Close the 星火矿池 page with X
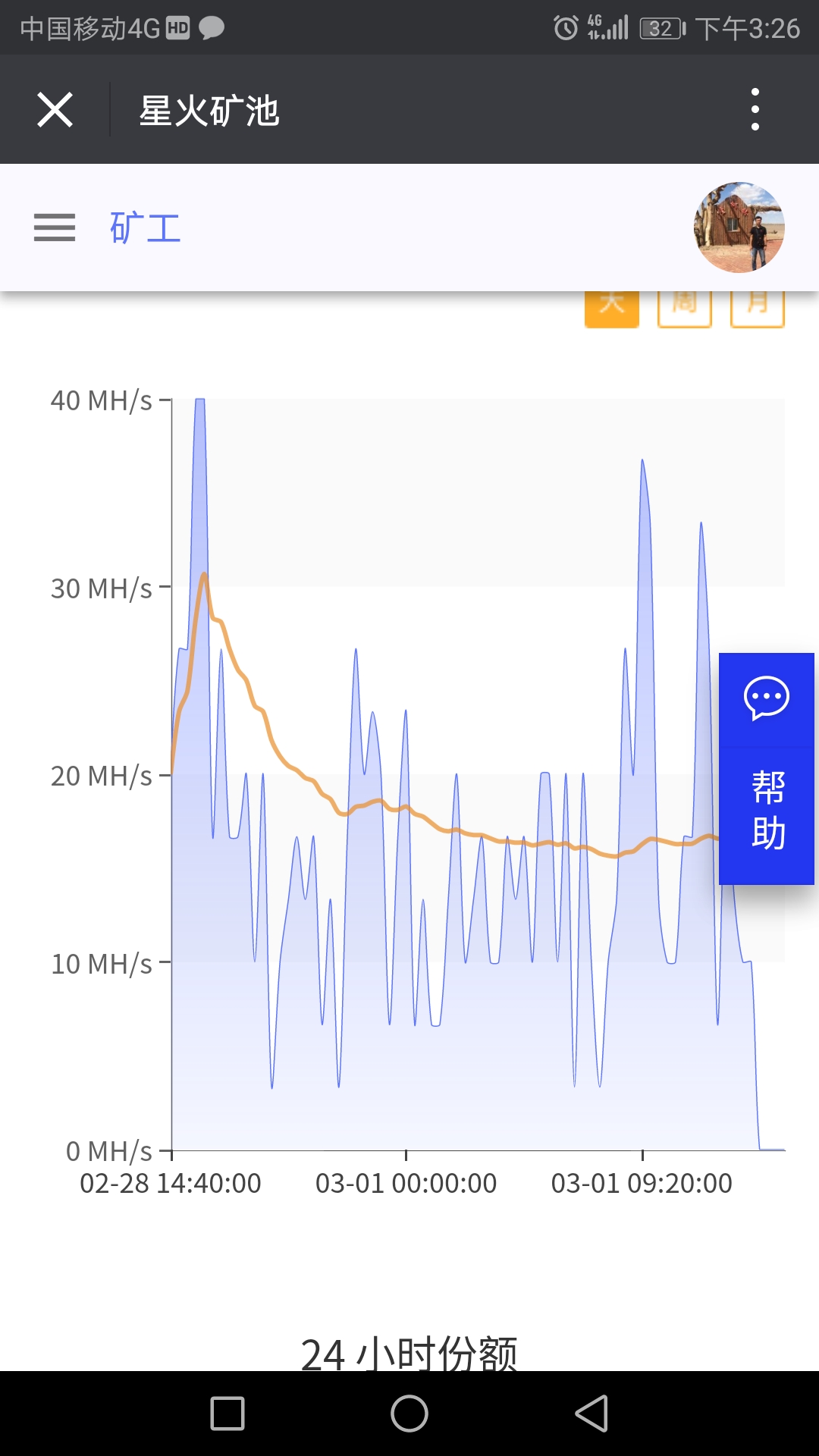The image size is (819, 1456). [54, 109]
